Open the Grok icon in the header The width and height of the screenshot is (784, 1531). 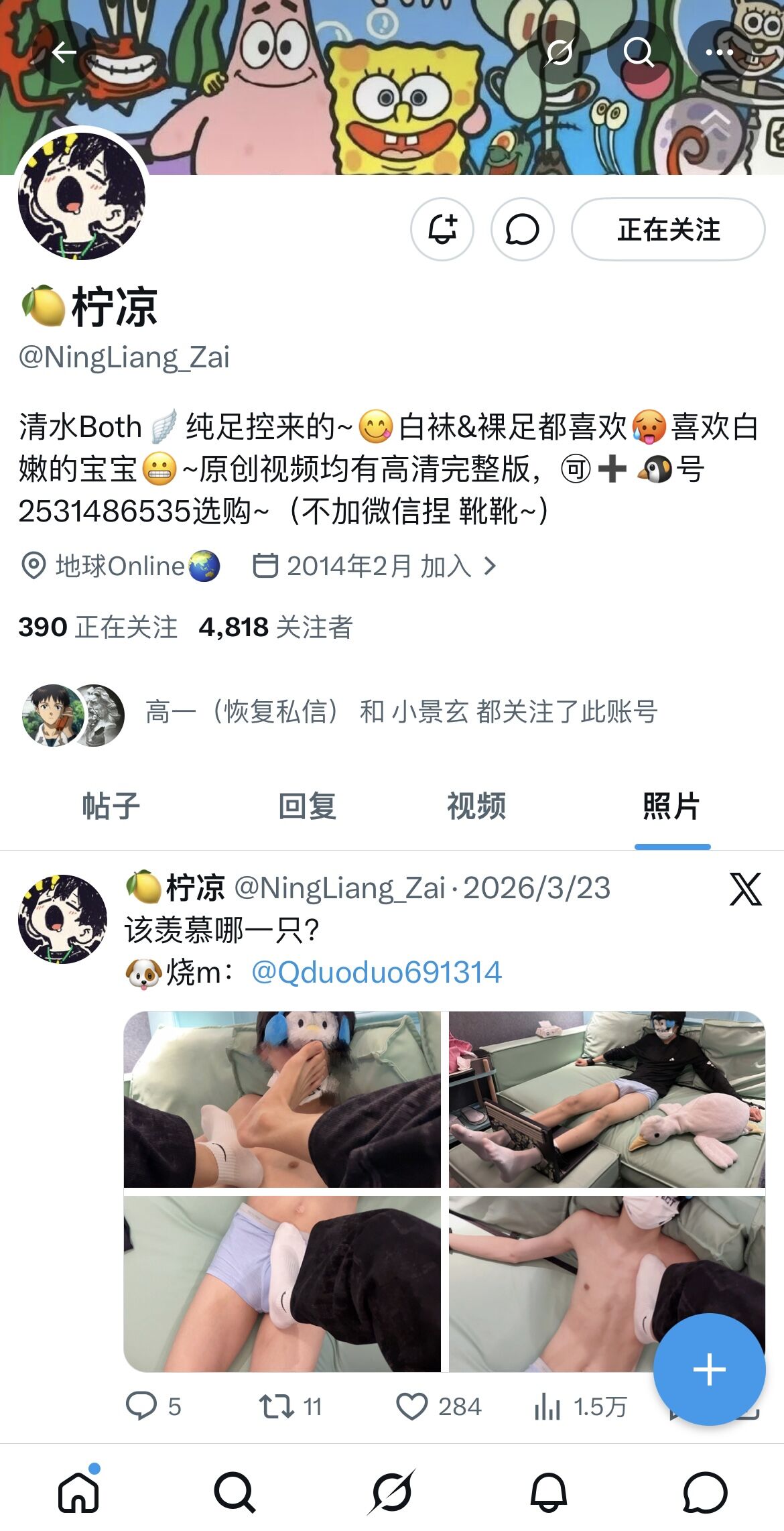click(558, 52)
